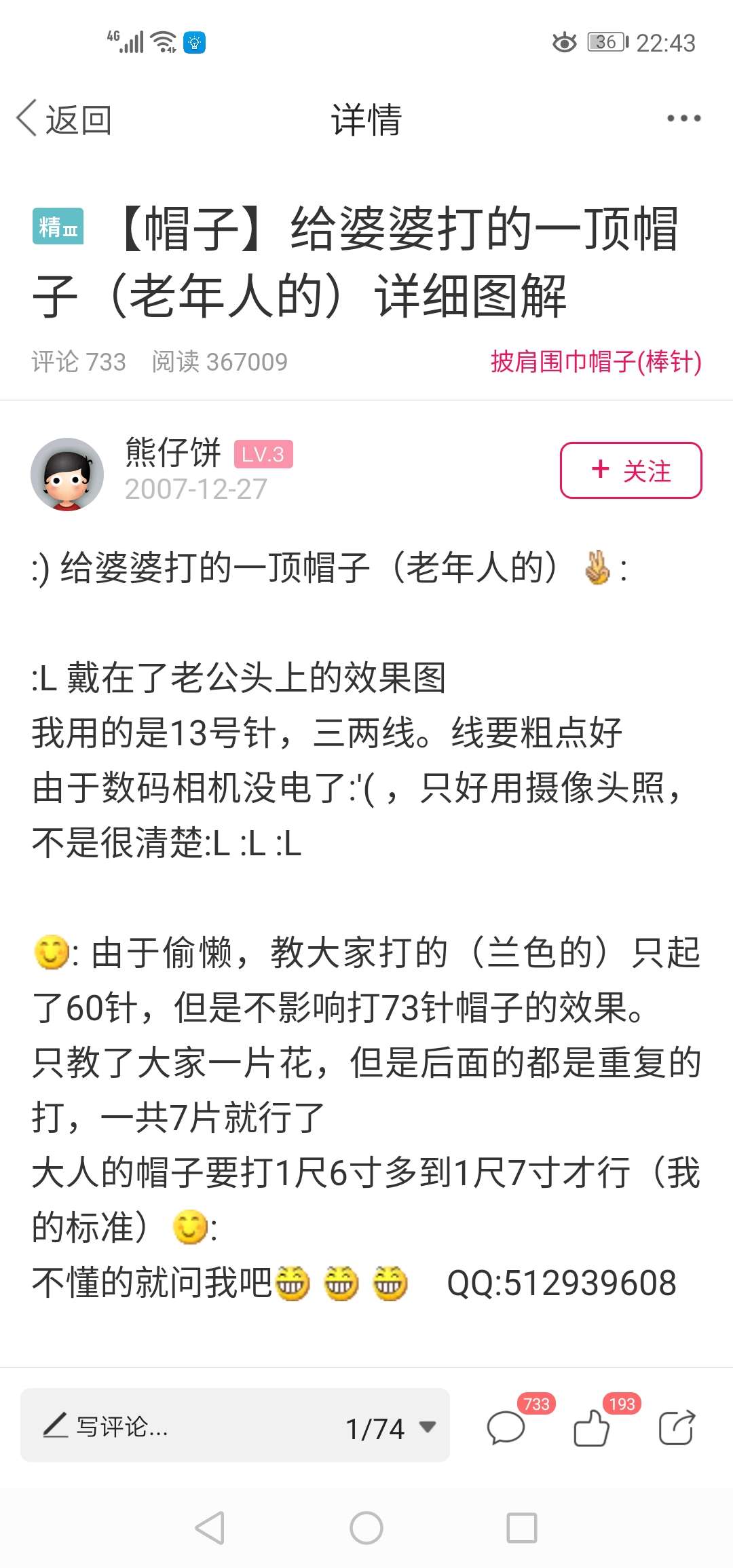Tap the system back triangle
The height and width of the screenshot is (1568, 733).
click(x=210, y=1529)
